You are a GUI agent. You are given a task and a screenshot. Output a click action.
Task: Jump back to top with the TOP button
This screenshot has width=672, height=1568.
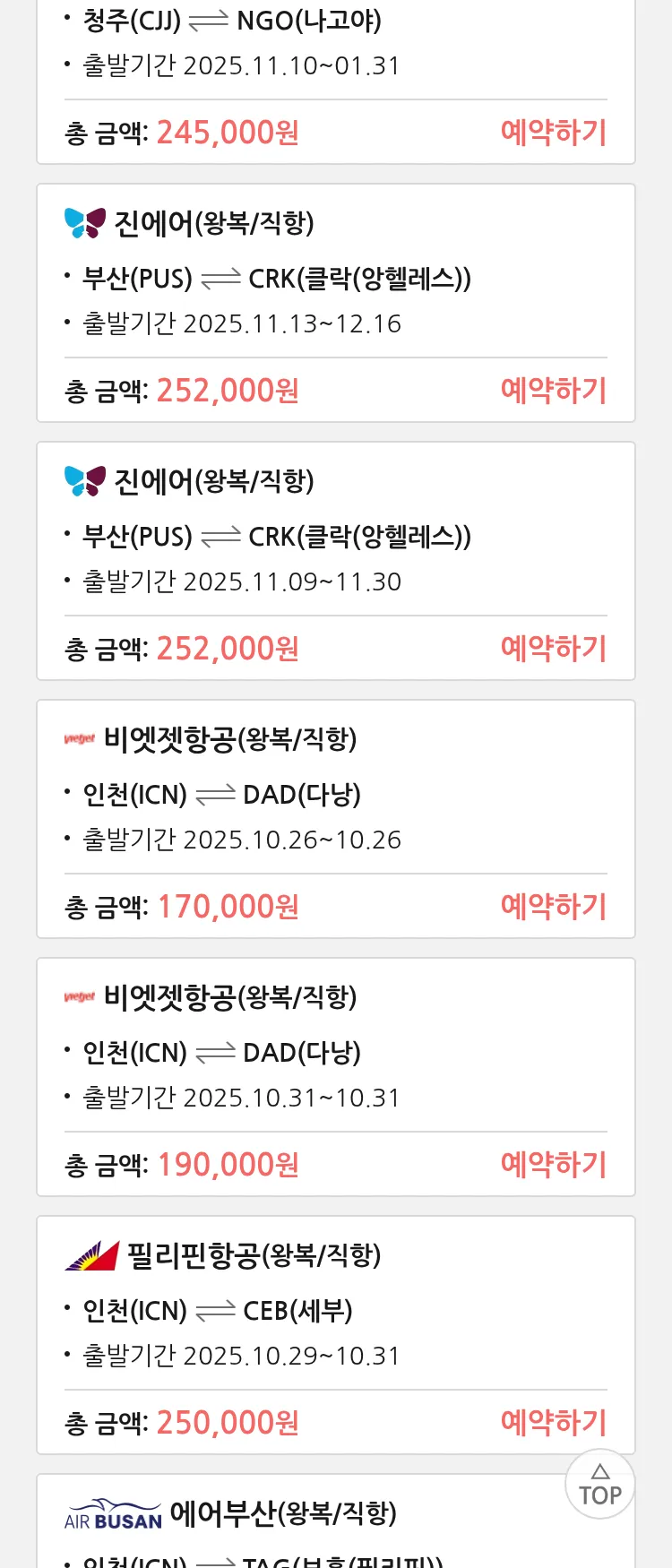[599, 1485]
